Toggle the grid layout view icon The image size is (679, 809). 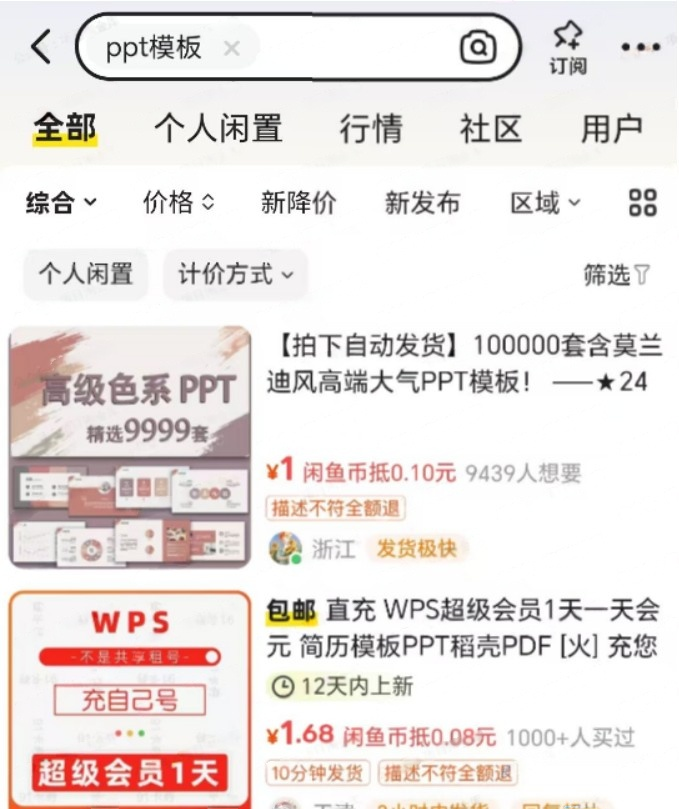tap(642, 203)
